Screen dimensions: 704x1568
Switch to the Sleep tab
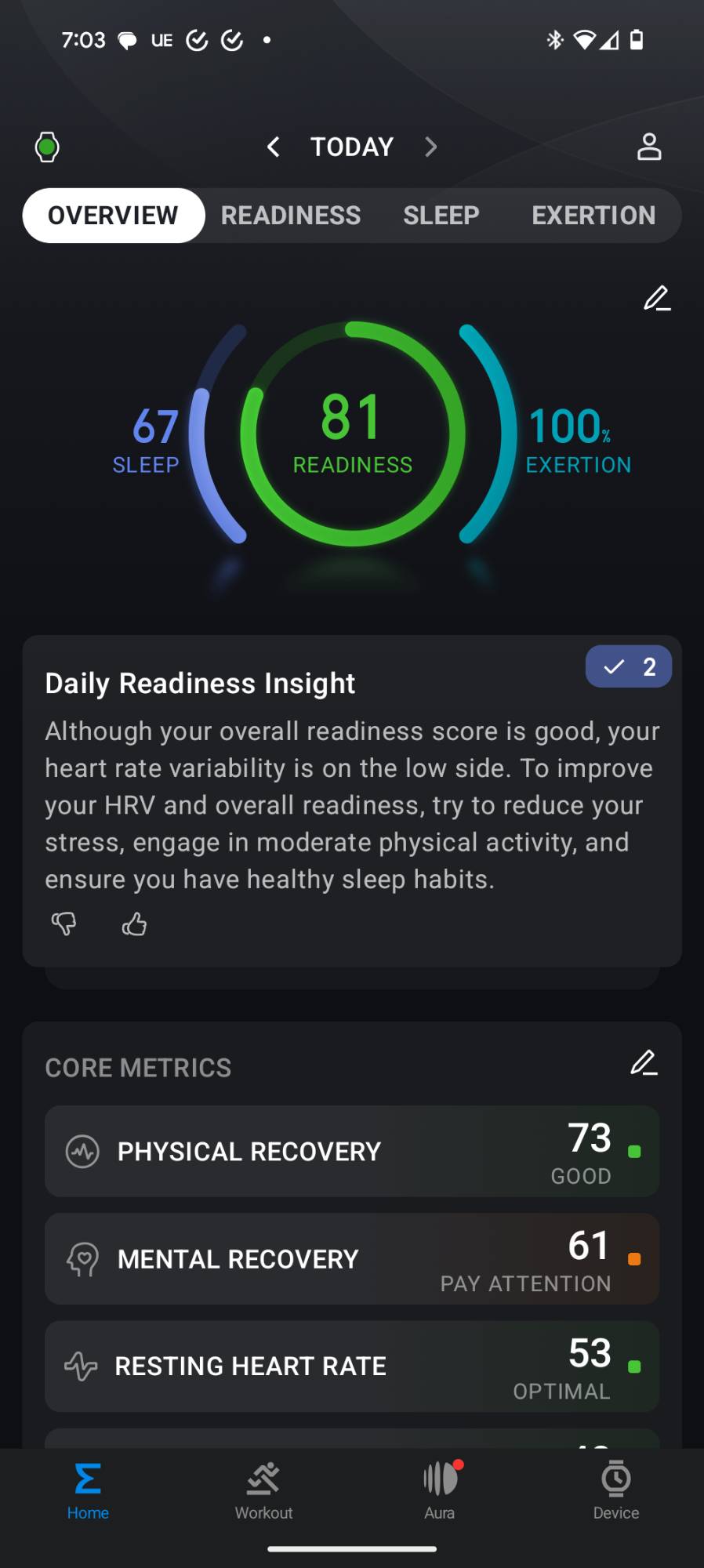(441, 216)
